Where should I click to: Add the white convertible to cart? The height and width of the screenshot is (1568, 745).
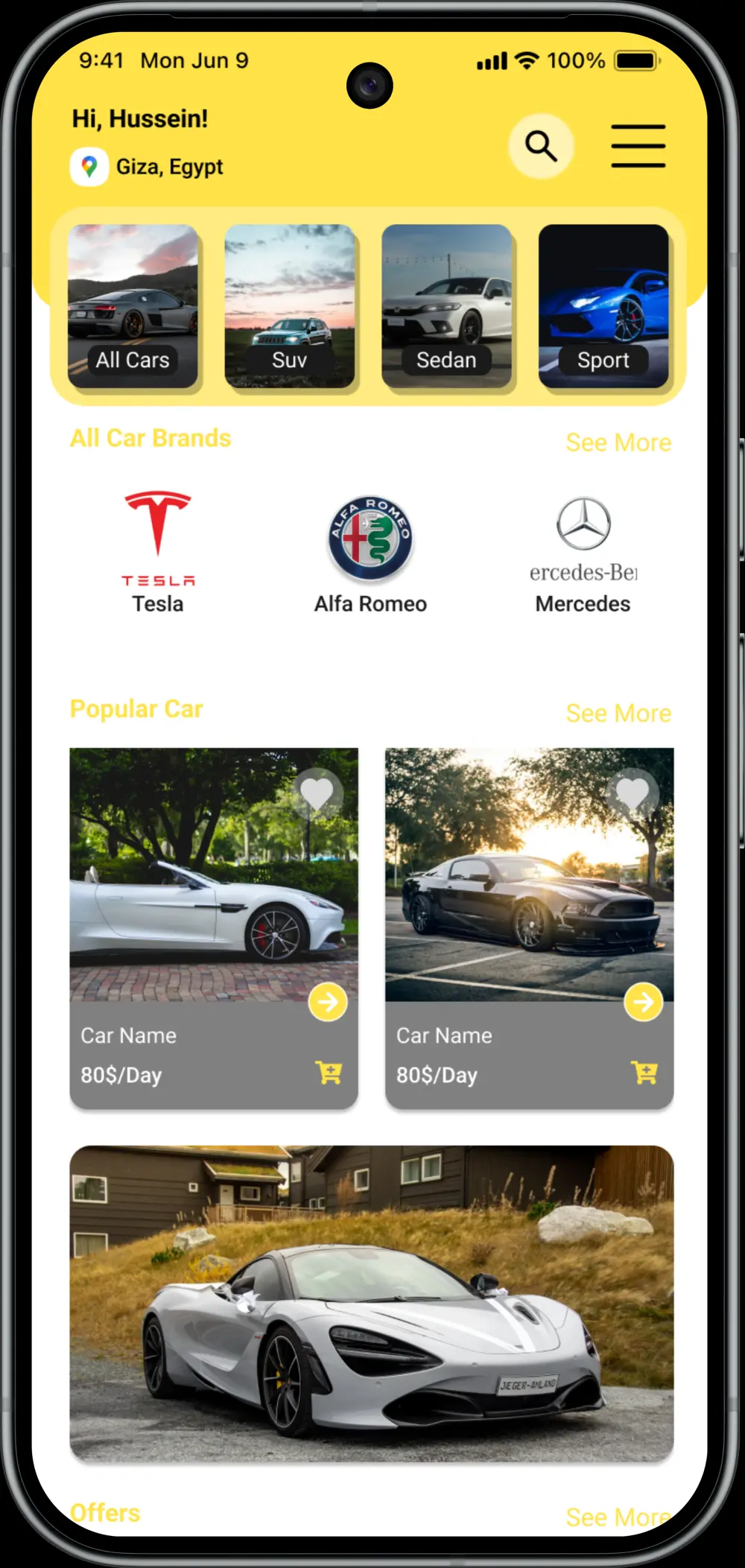tap(329, 1073)
